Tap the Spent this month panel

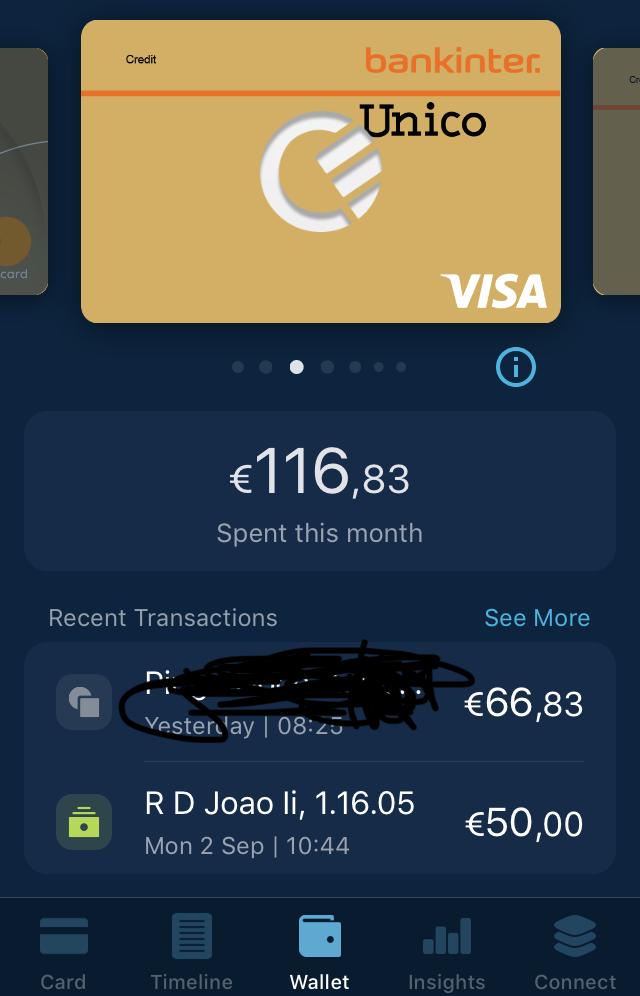coord(320,491)
